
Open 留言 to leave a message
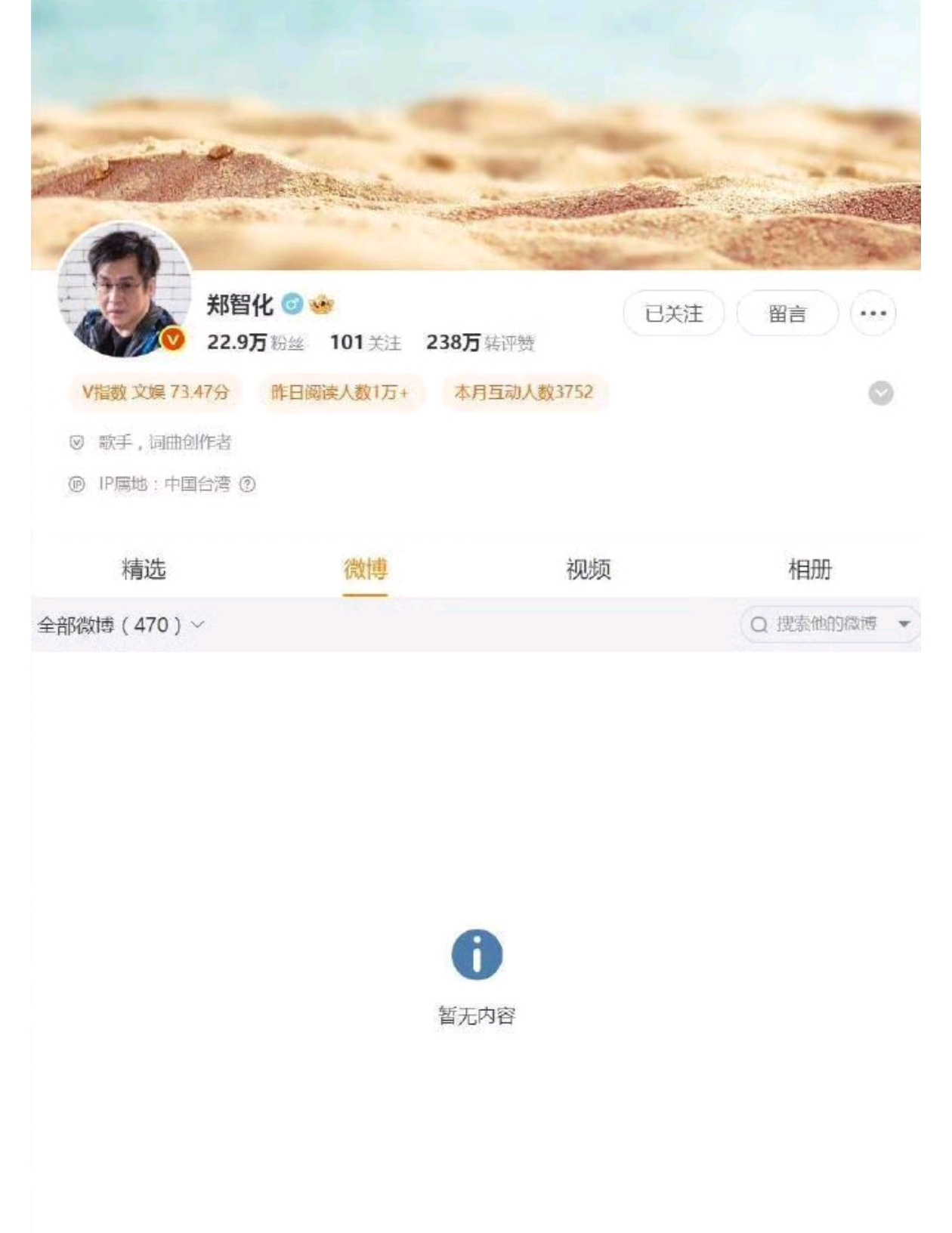(787, 314)
